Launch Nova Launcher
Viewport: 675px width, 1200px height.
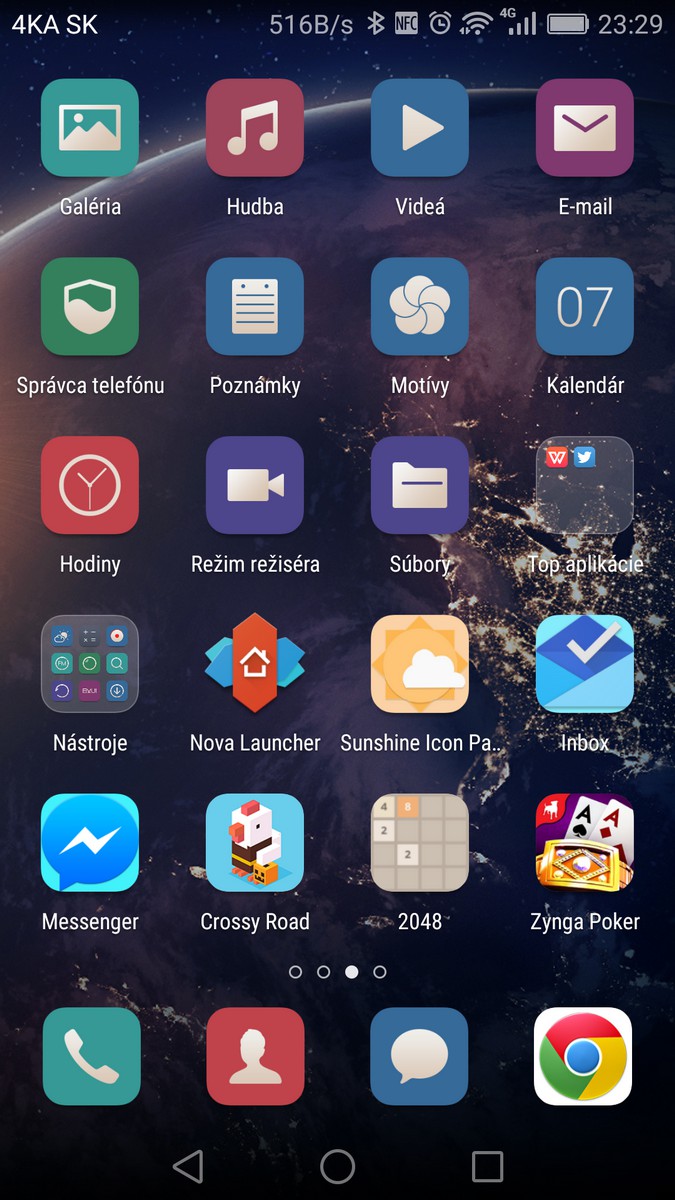[255, 664]
